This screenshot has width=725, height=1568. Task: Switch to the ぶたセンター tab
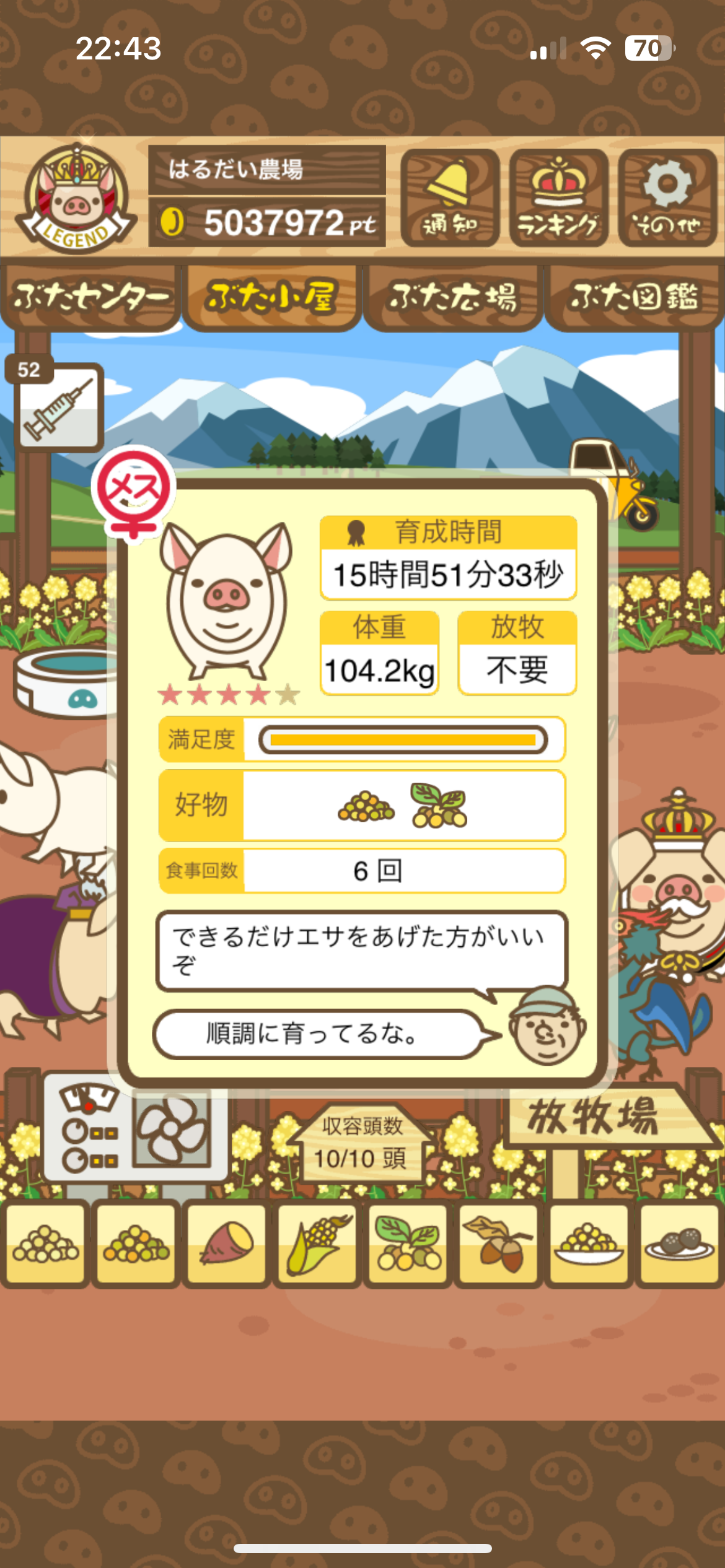(x=90, y=297)
